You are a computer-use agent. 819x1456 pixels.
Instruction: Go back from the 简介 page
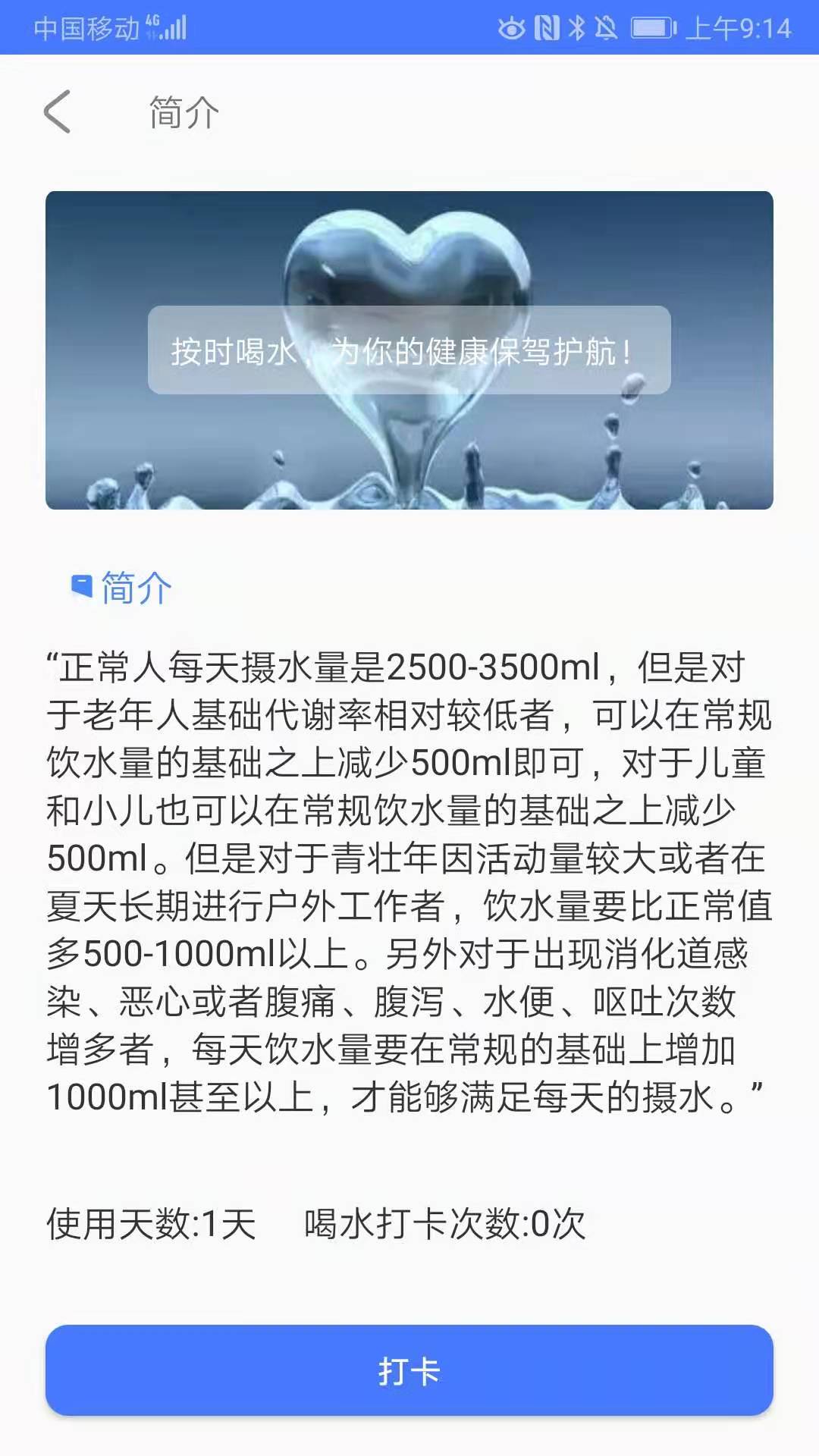coord(58,112)
